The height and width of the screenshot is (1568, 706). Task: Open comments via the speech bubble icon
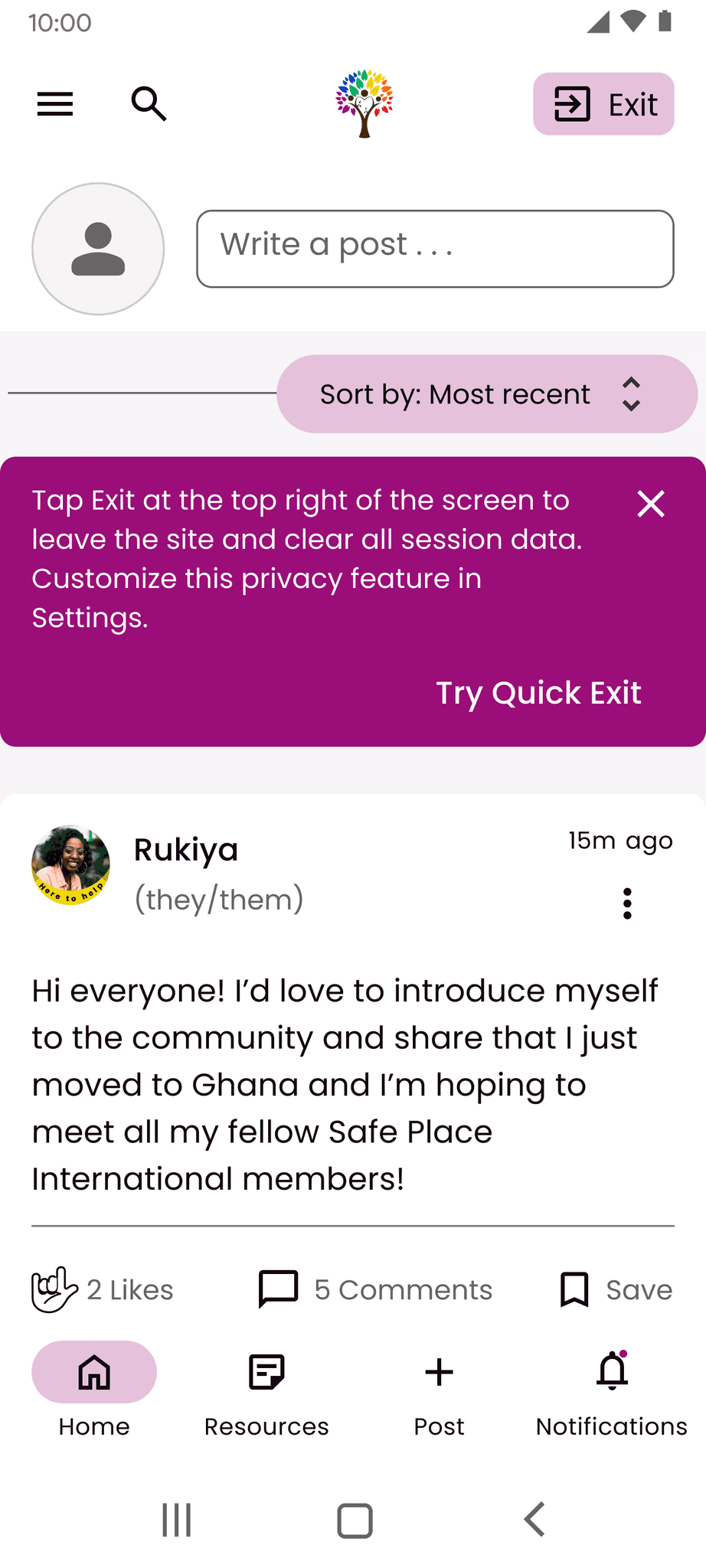tap(278, 1289)
